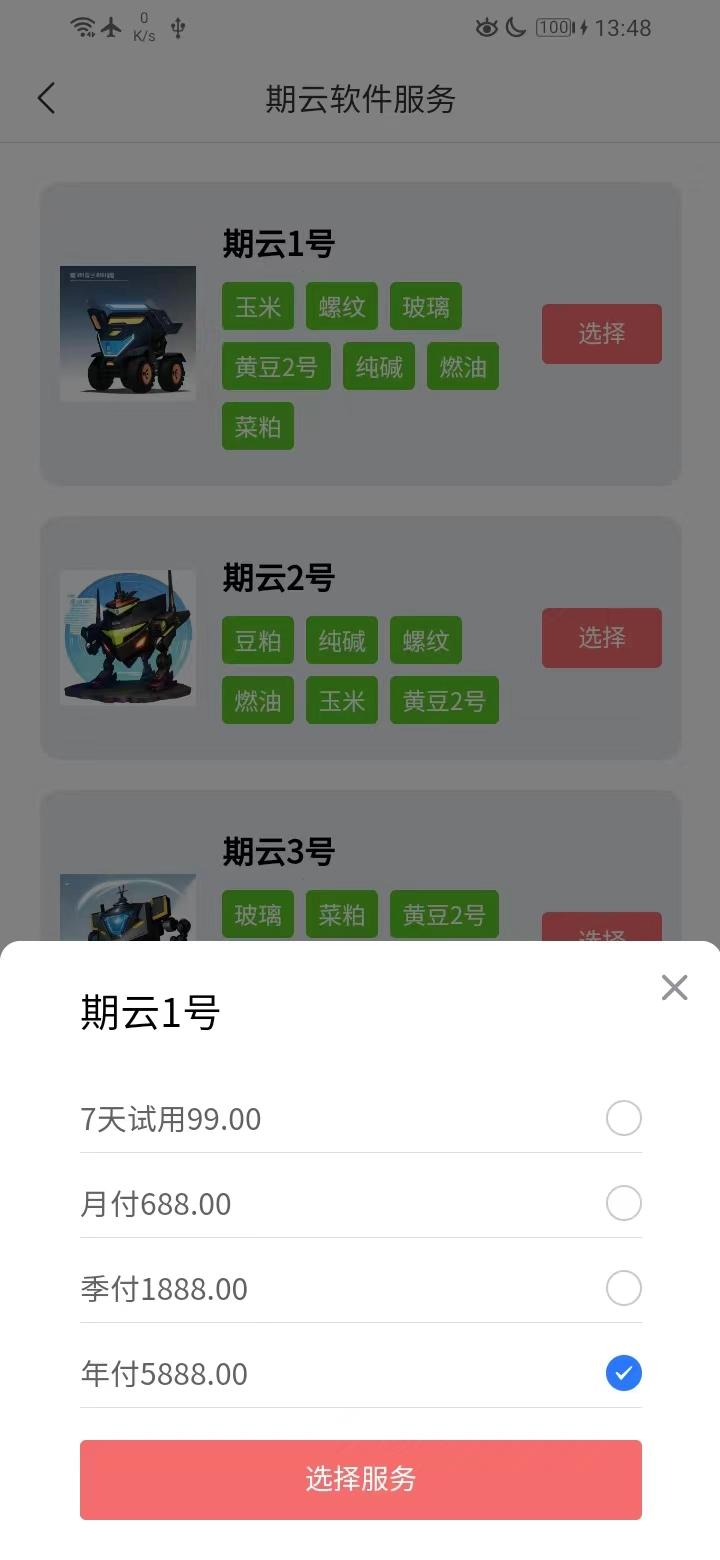This screenshot has width=720, height=1560.
Task: Tap the 年付5888.00 radio button
Action: (623, 1374)
